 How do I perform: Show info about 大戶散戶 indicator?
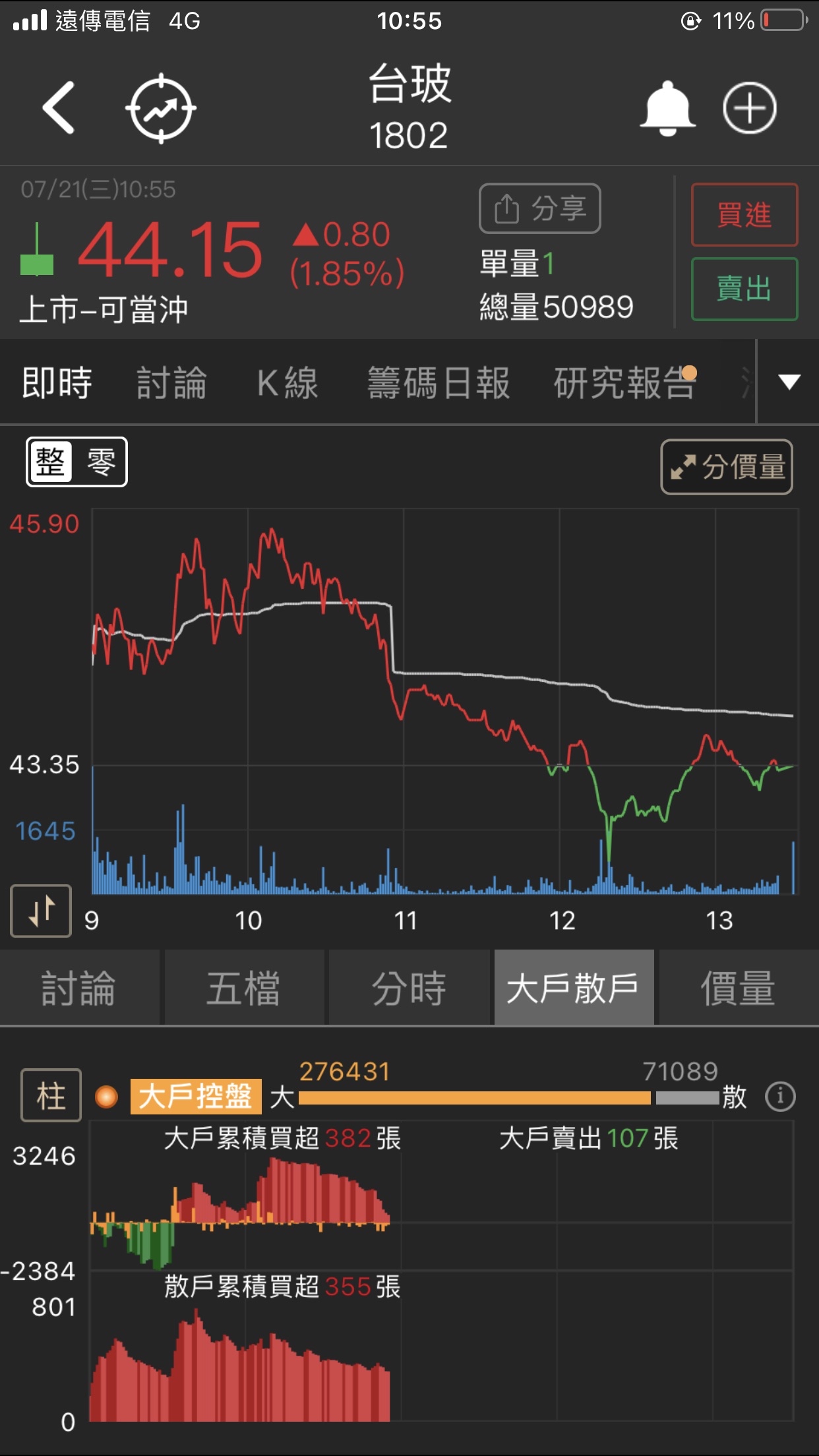780,1097
